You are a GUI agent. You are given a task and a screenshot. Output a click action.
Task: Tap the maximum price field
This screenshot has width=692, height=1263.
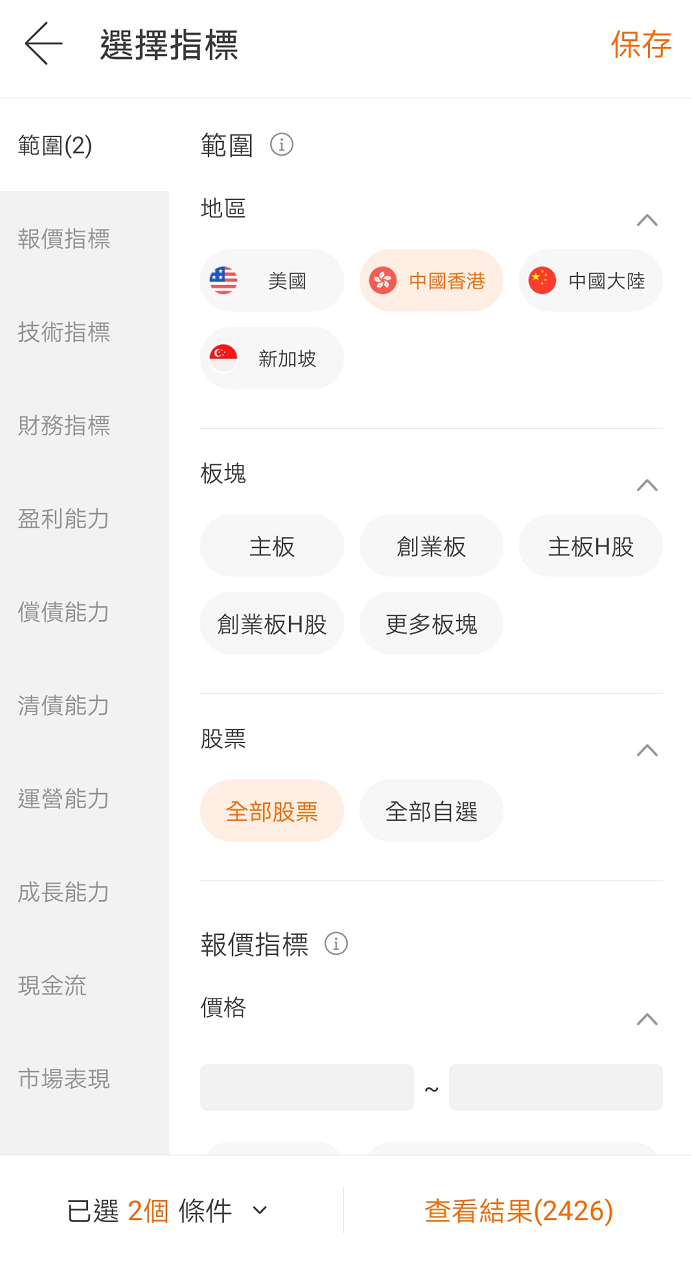(x=556, y=1087)
